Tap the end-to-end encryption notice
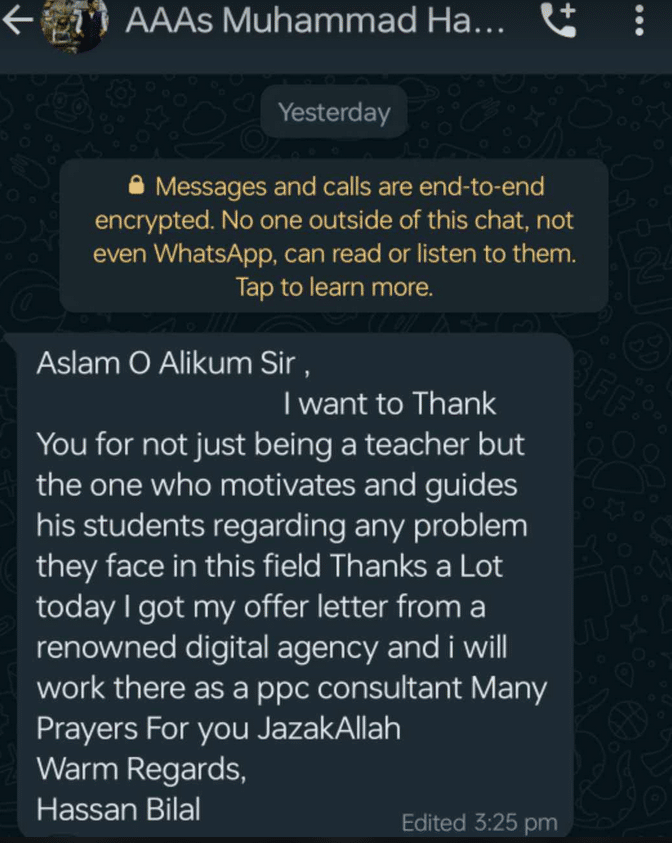This screenshot has width=672, height=843. 334,236
